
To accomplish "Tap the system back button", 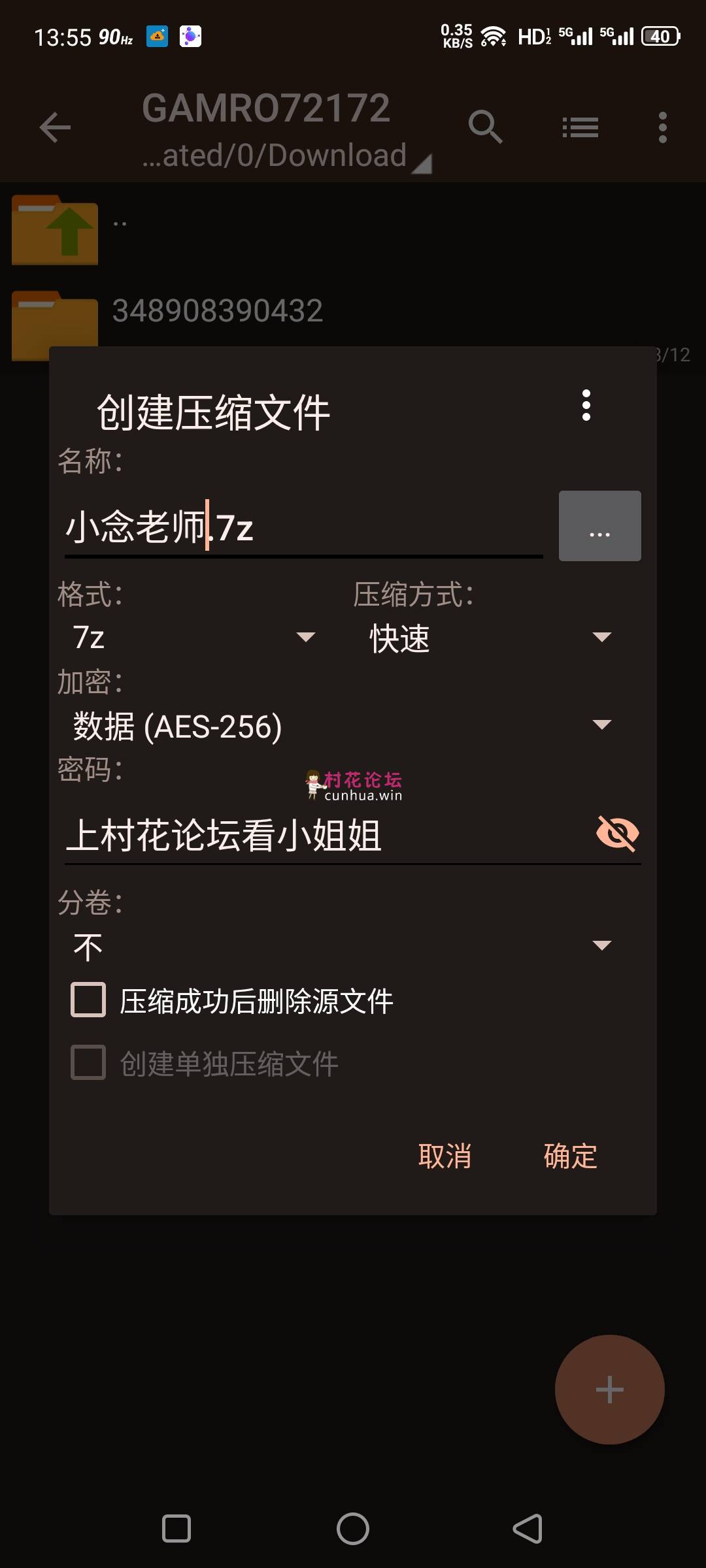I will click(528, 1529).
